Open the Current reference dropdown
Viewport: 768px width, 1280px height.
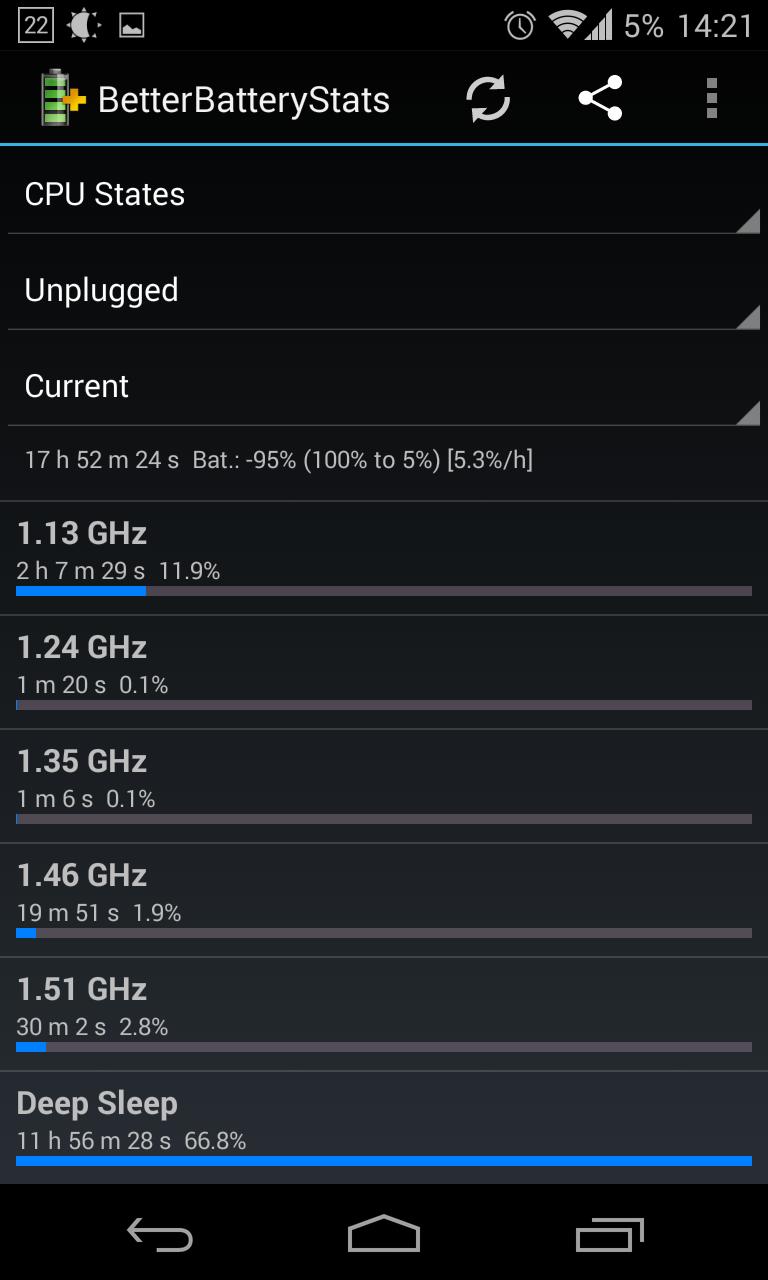(x=384, y=386)
